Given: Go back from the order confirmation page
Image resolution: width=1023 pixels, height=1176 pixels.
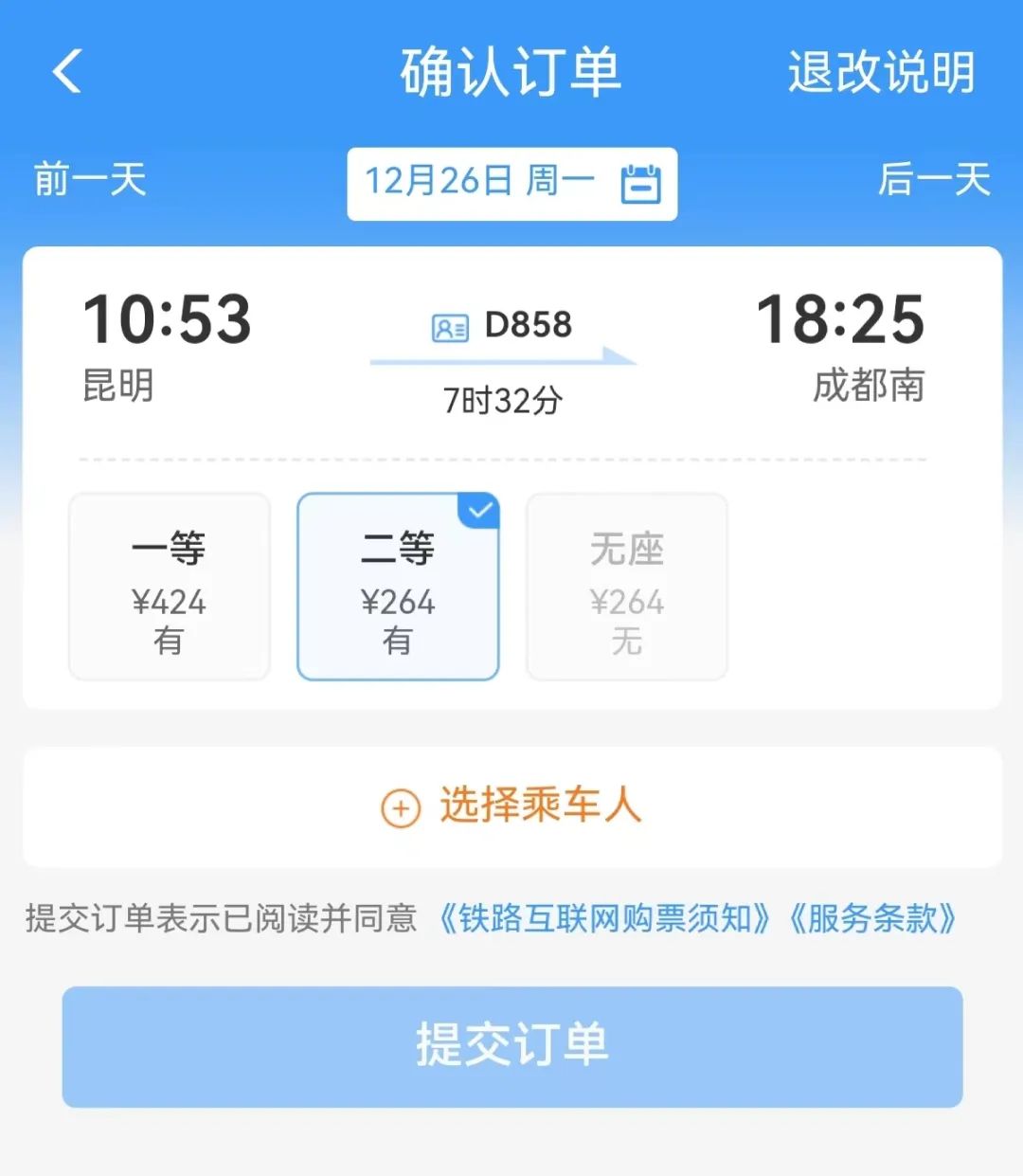Looking at the screenshot, I should tap(67, 72).
